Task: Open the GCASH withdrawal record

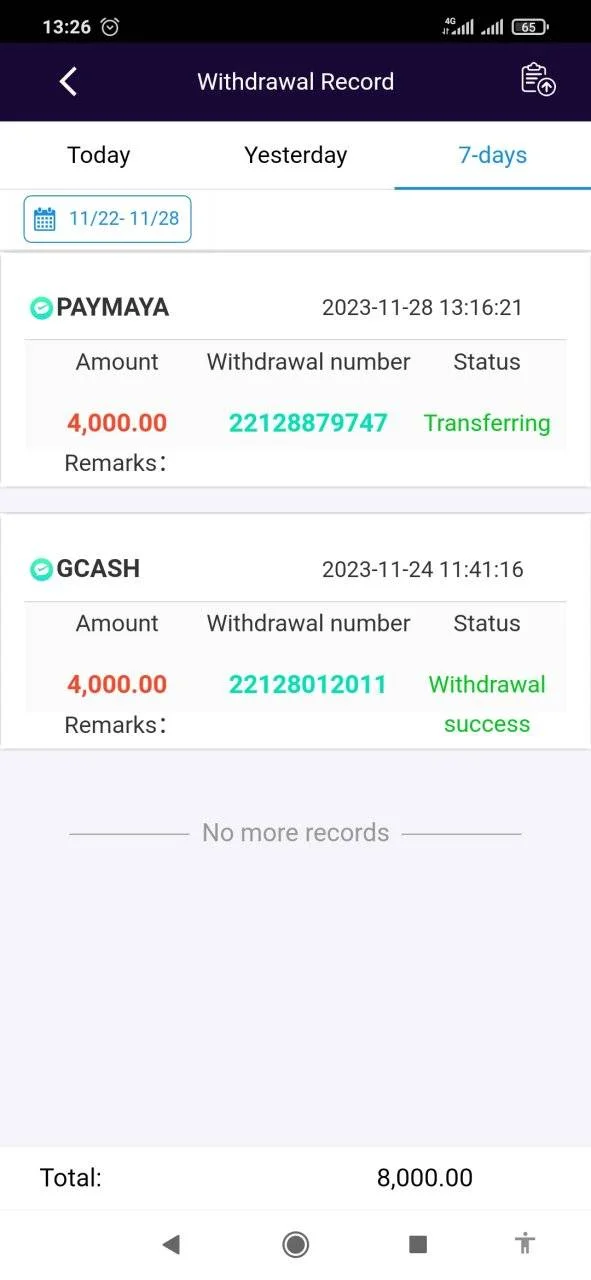Action: click(x=295, y=631)
